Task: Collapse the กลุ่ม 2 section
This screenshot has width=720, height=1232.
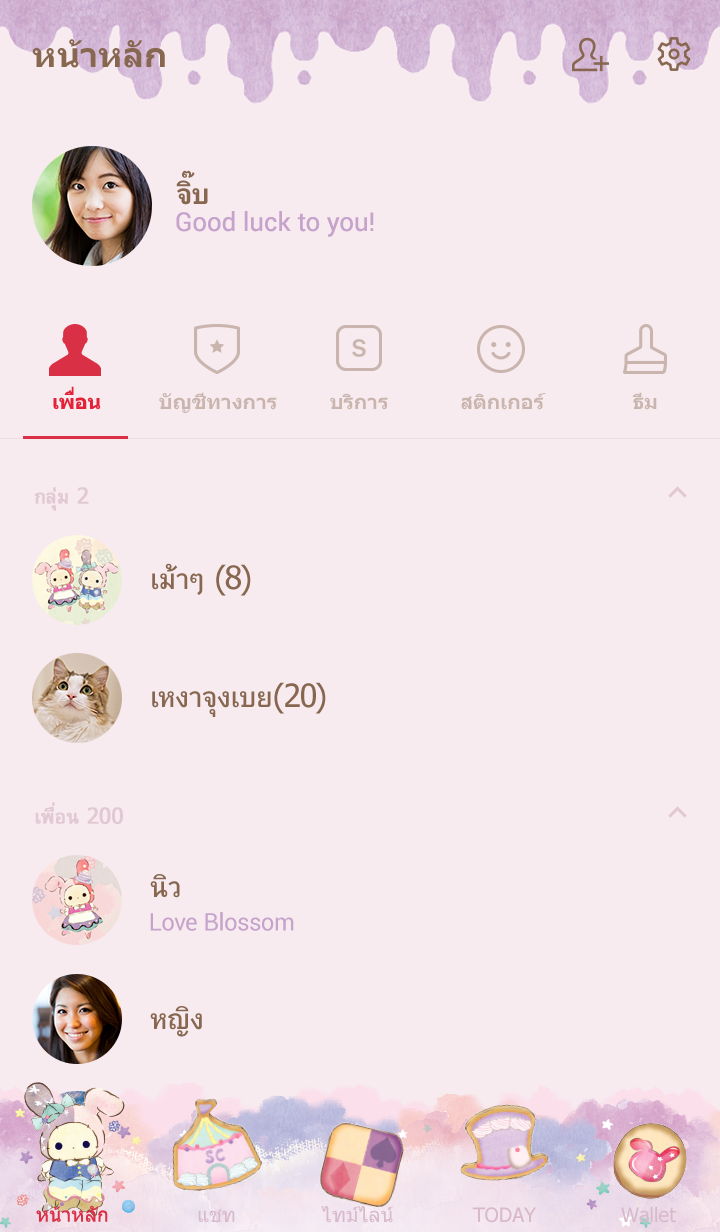Action: [677, 492]
